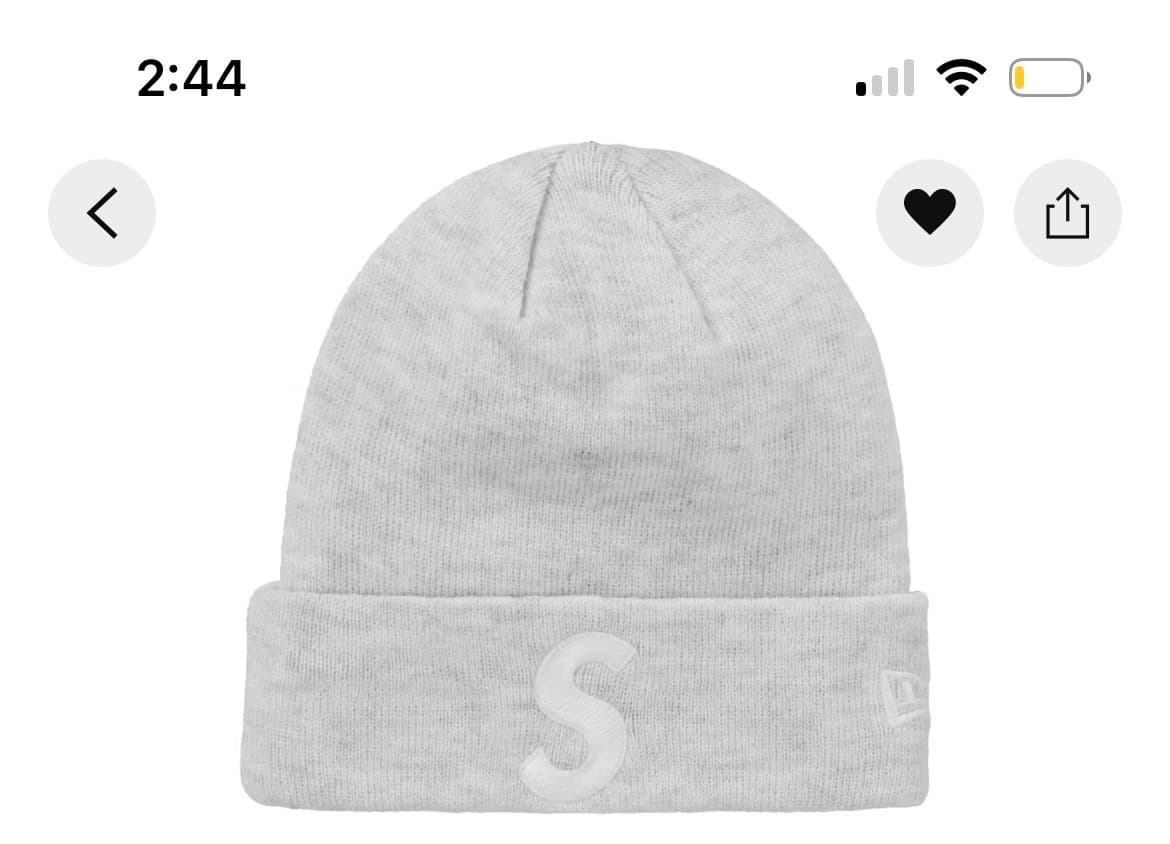Go back to the previous screen
The height and width of the screenshot is (844, 1170).
102,213
